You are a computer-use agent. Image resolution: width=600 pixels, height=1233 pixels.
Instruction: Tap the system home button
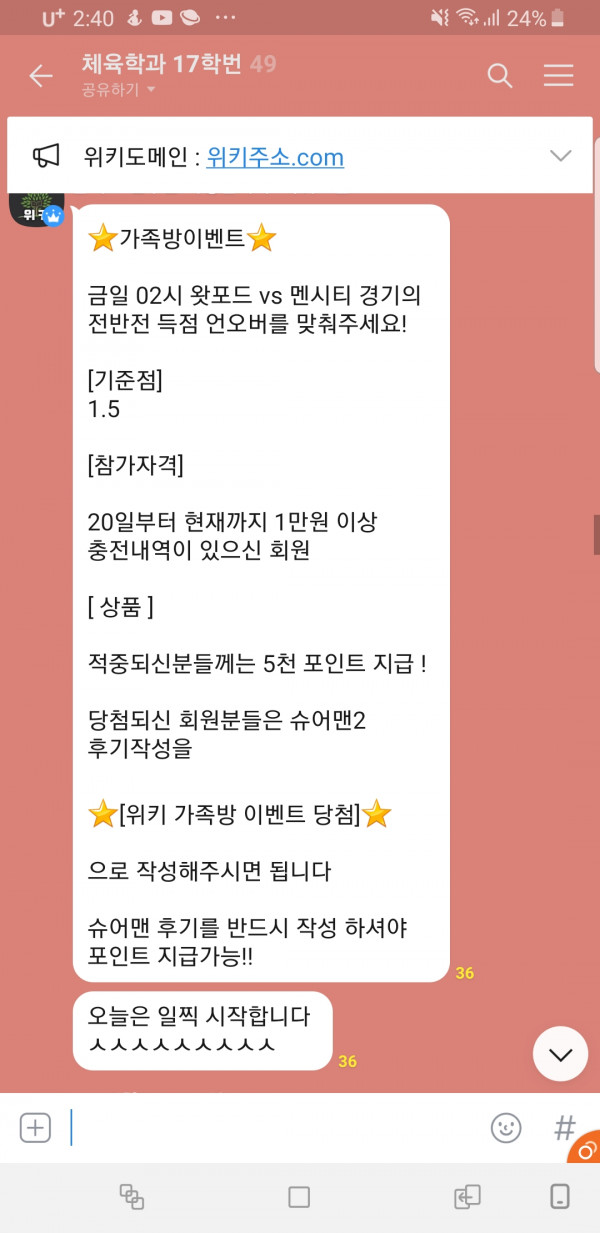click(299, 1196)
